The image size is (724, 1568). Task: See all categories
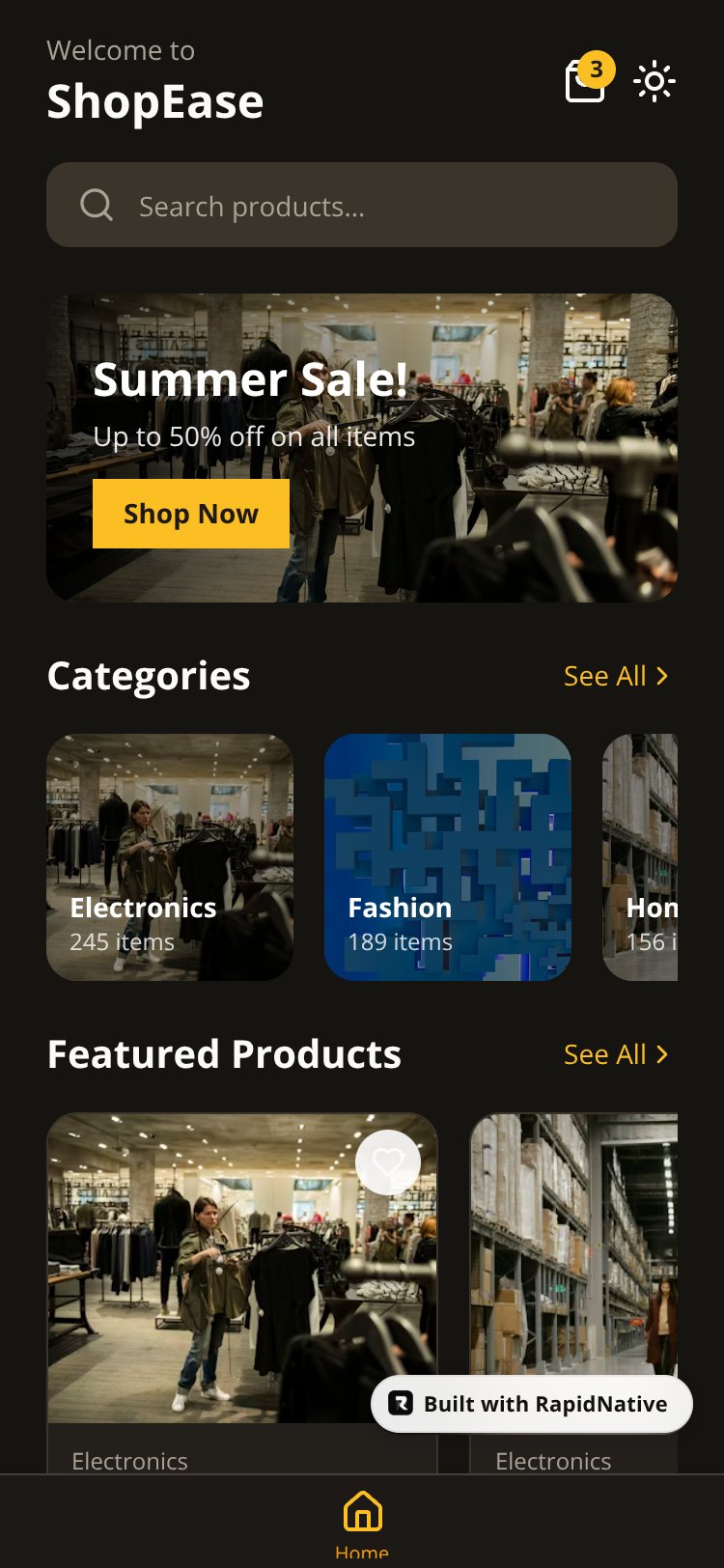616,676
